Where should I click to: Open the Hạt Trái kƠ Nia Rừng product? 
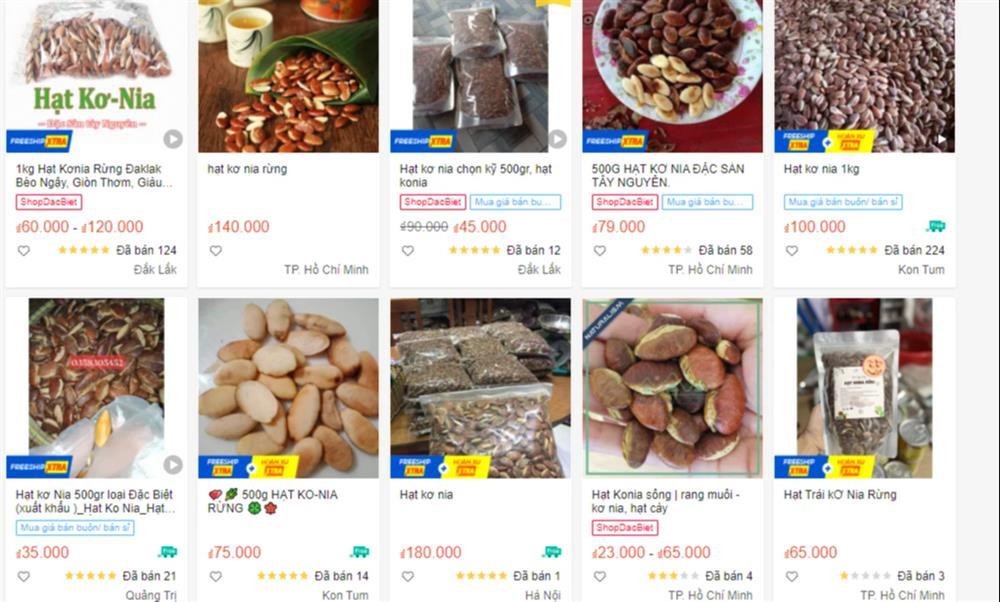coord(840,495)
